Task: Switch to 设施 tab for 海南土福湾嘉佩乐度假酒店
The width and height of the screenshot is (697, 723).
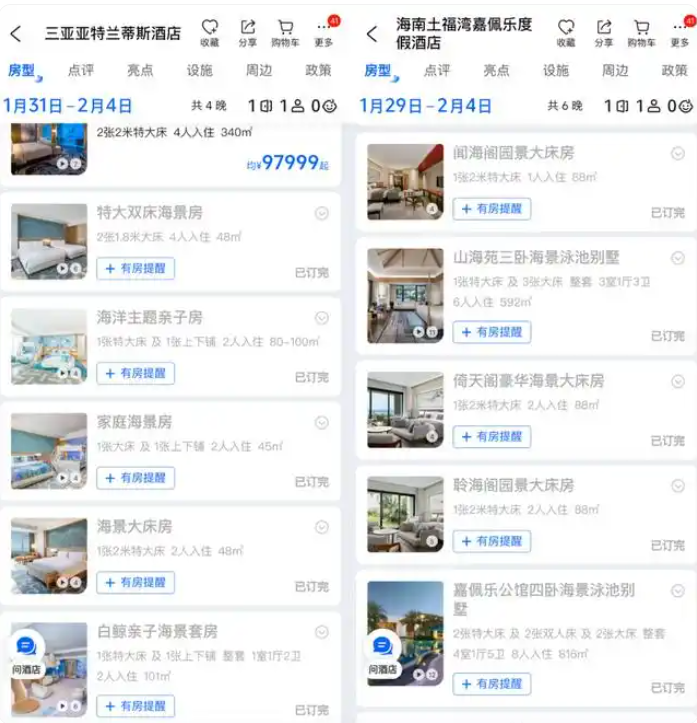Action: coord(556,71)
